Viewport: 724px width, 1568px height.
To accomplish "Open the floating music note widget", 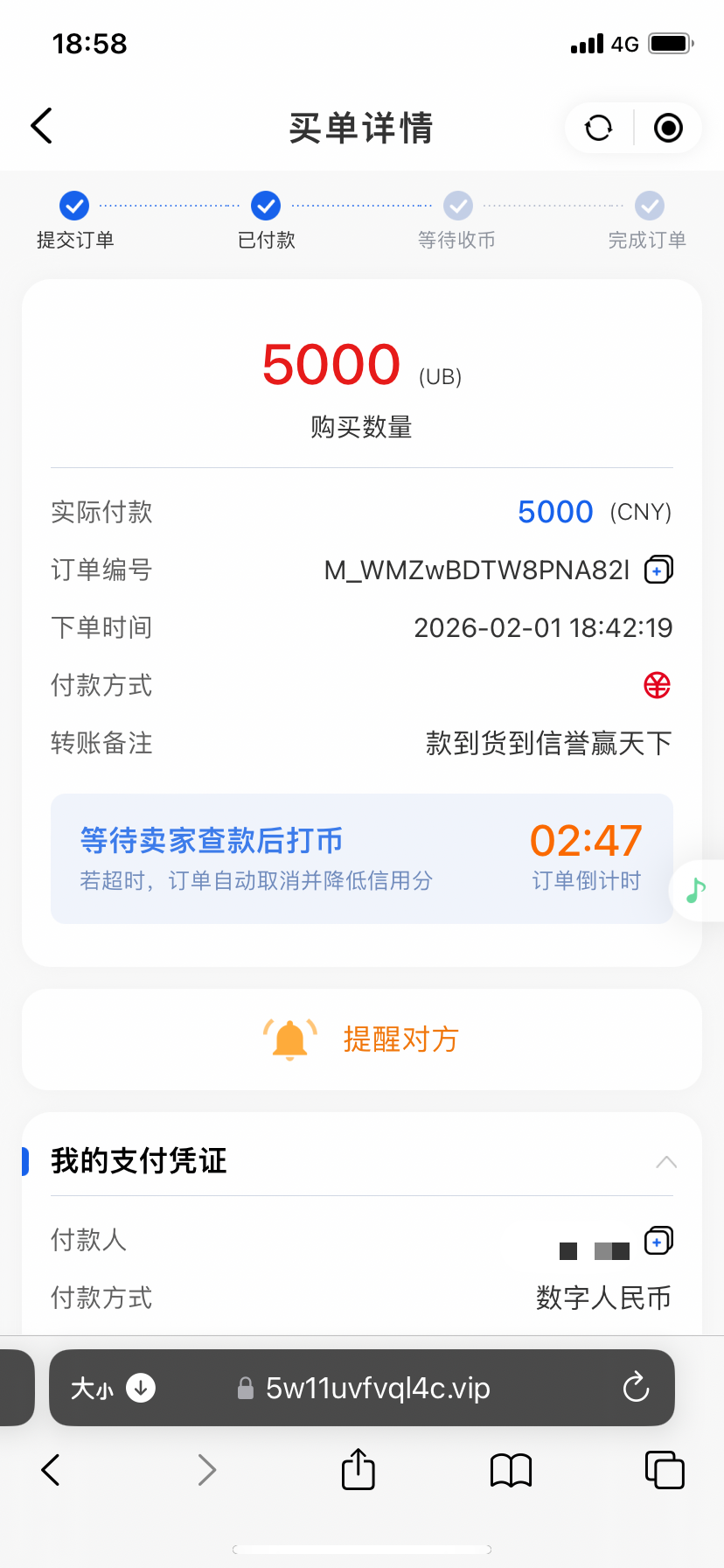I will click(696, 891).
